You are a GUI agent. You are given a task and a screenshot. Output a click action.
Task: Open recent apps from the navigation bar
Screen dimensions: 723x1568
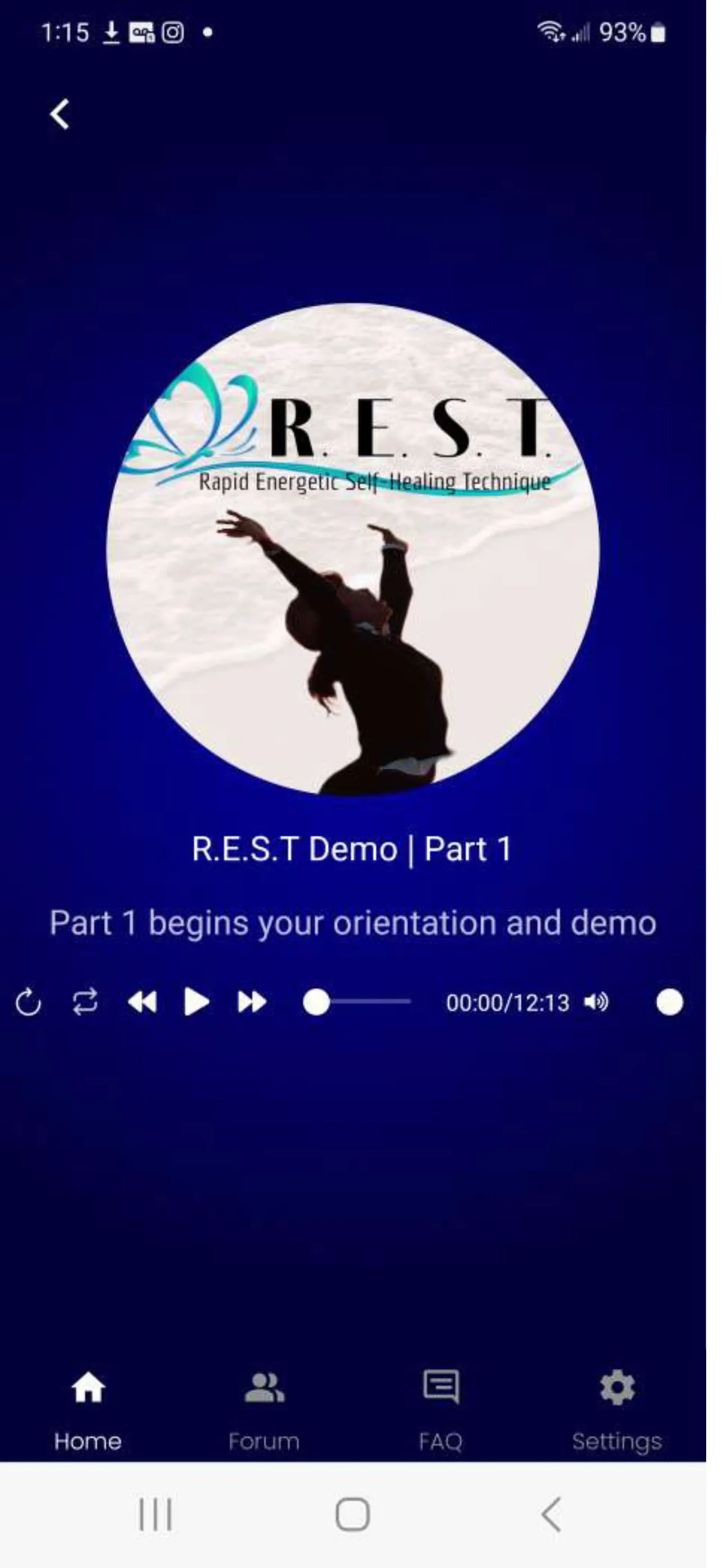pyautogui.click(x=155, y=1514)
